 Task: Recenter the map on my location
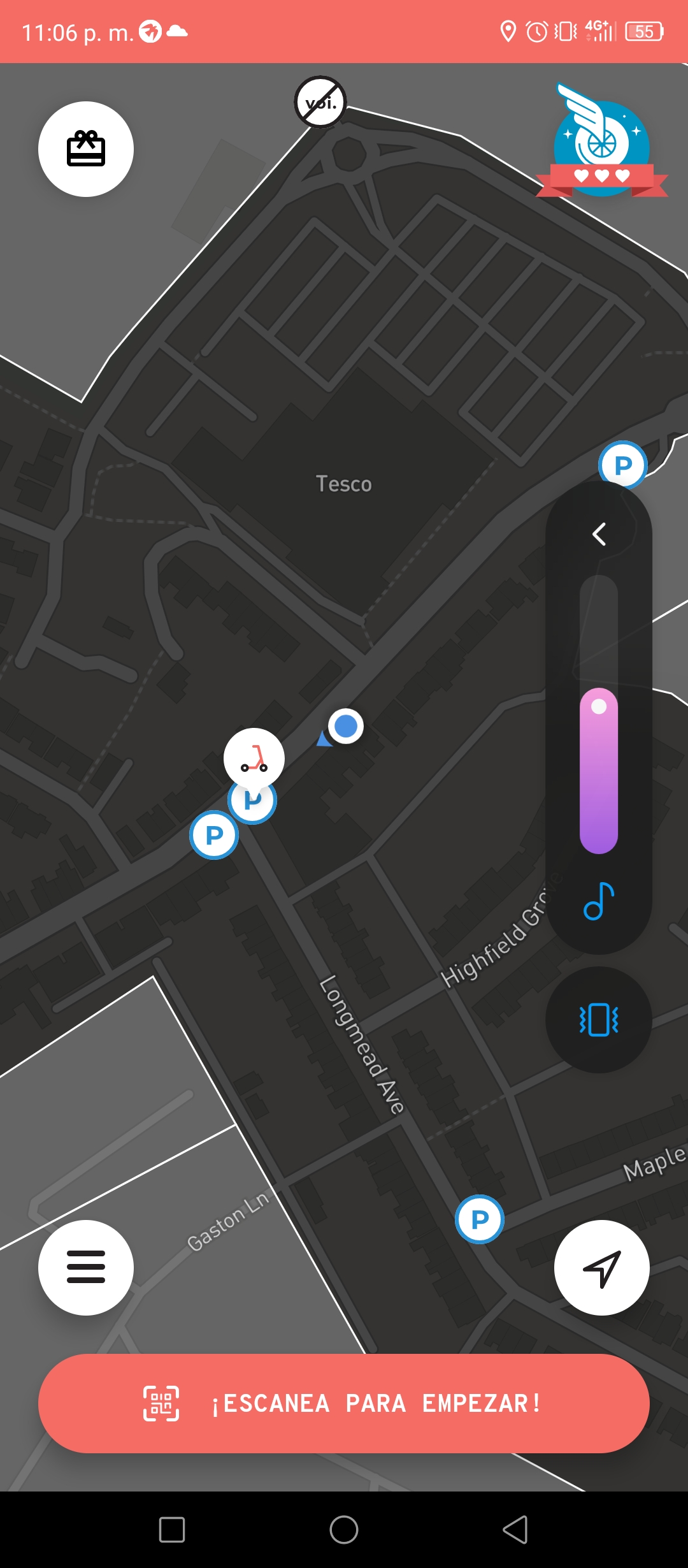coord(602,1267)
